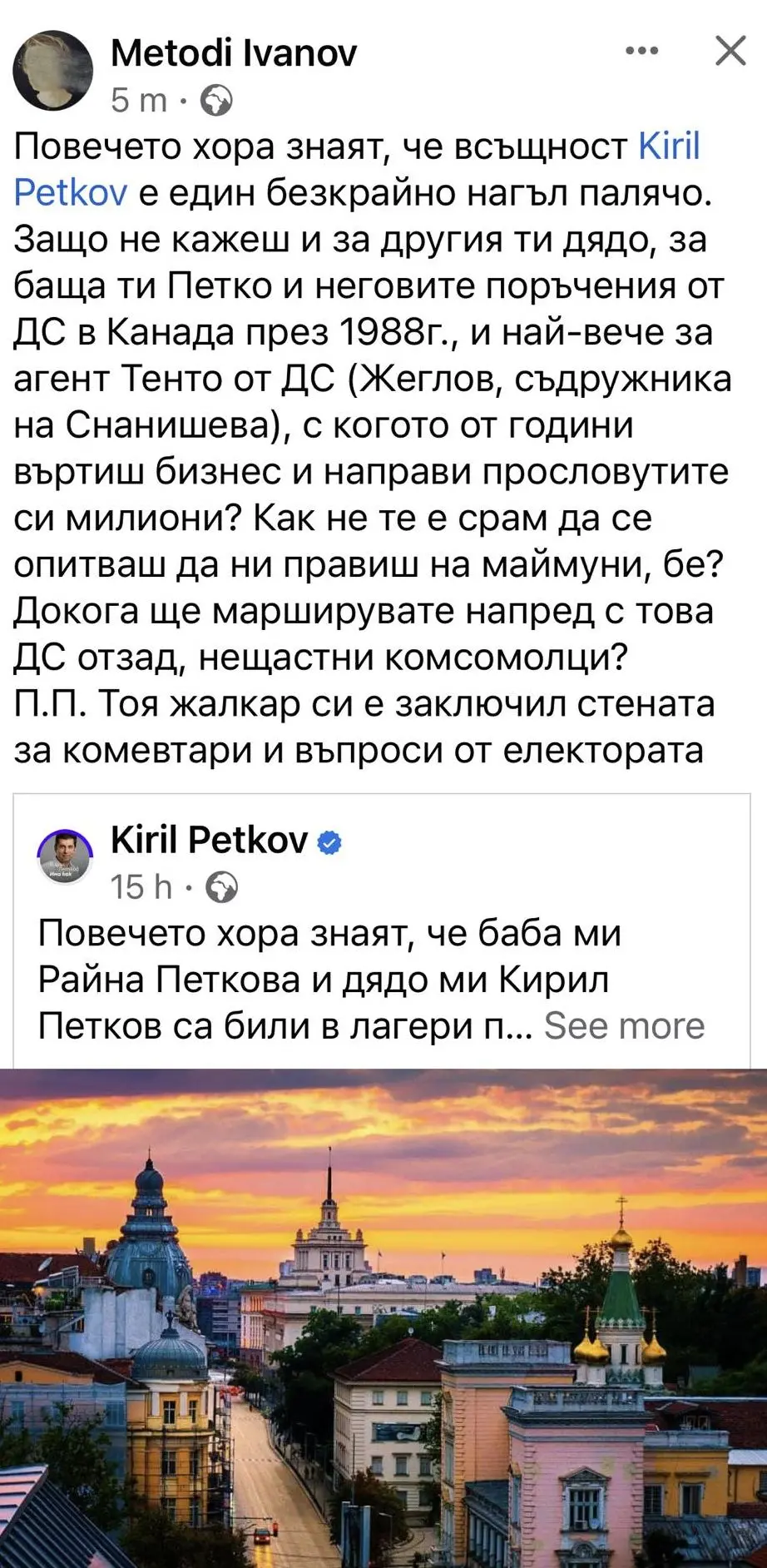This screenshot has width=767, height=1568.
Task: View Metodi Ivanov's profile by name
Action: tap(233, 53)
